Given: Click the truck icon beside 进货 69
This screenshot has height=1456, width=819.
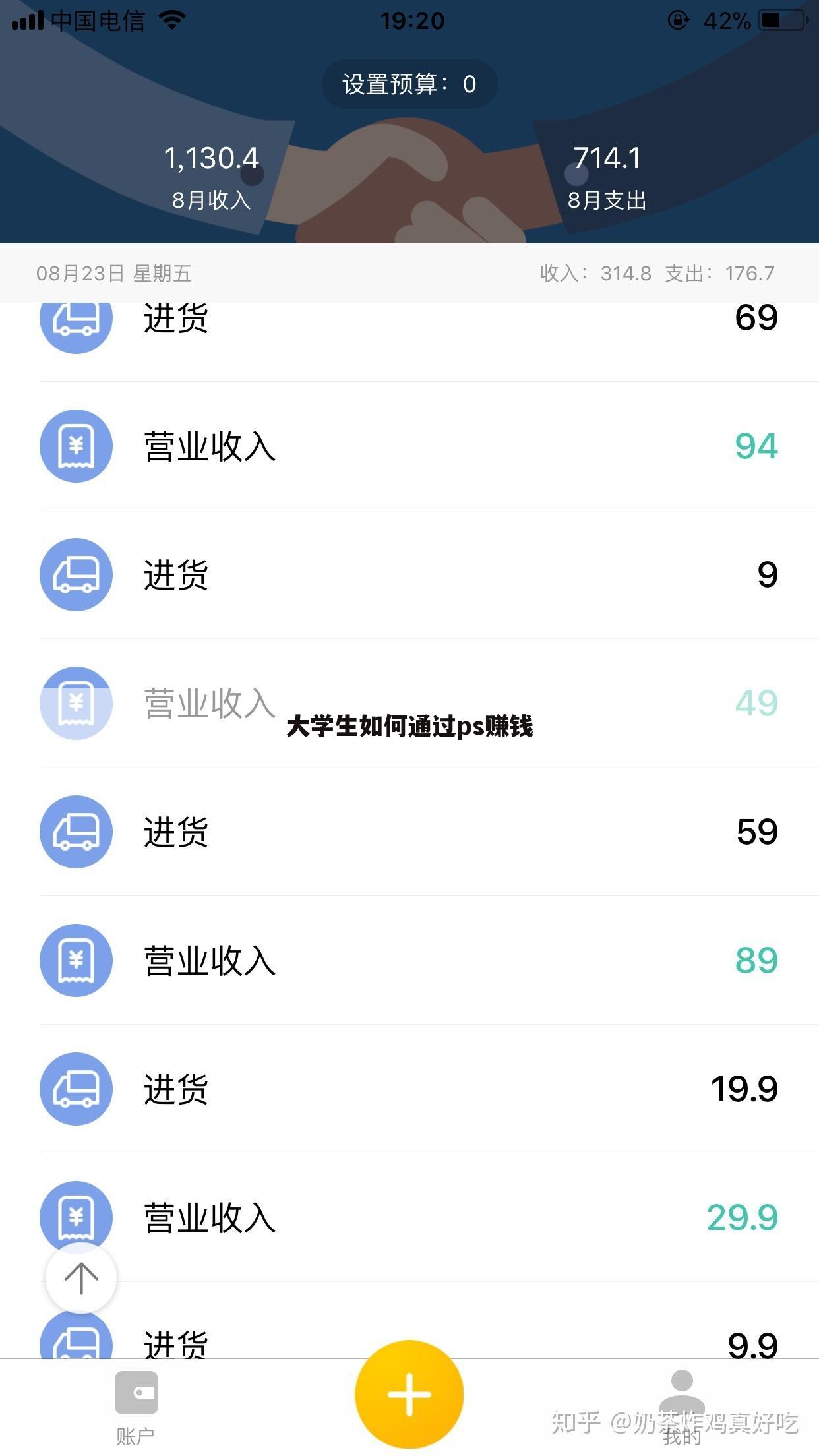Looking at the screenshot, I should (76, 323).
